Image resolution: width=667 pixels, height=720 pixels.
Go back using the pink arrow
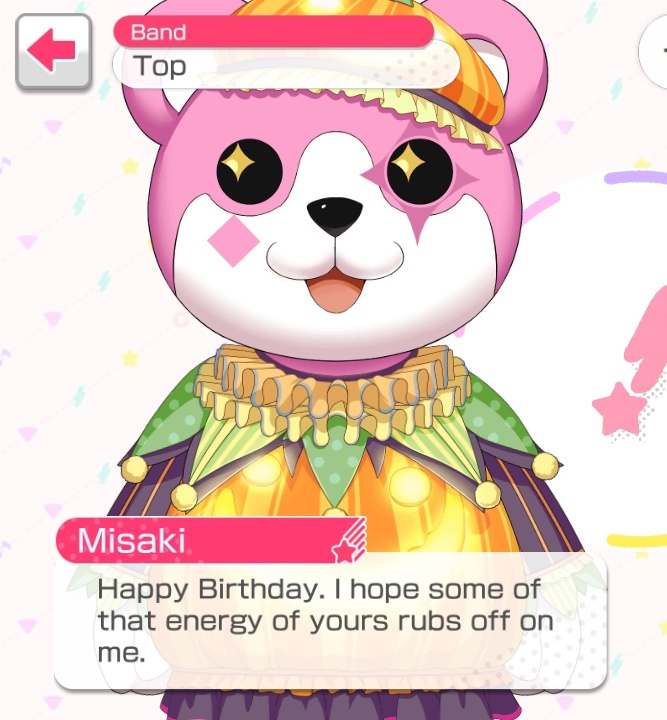pyautogui.click(x=53, y=50)
